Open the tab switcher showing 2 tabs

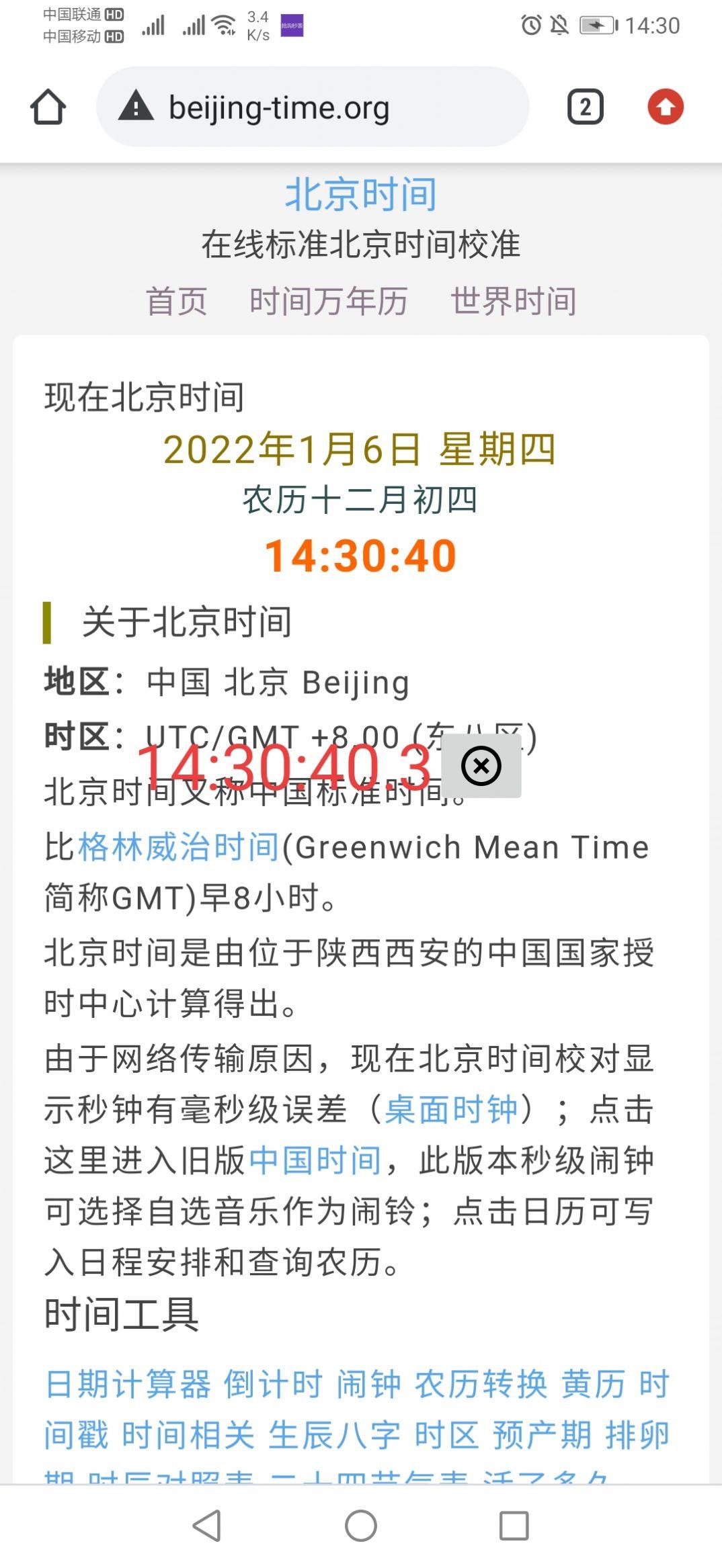pyautogui.click(x=585, y=107)
